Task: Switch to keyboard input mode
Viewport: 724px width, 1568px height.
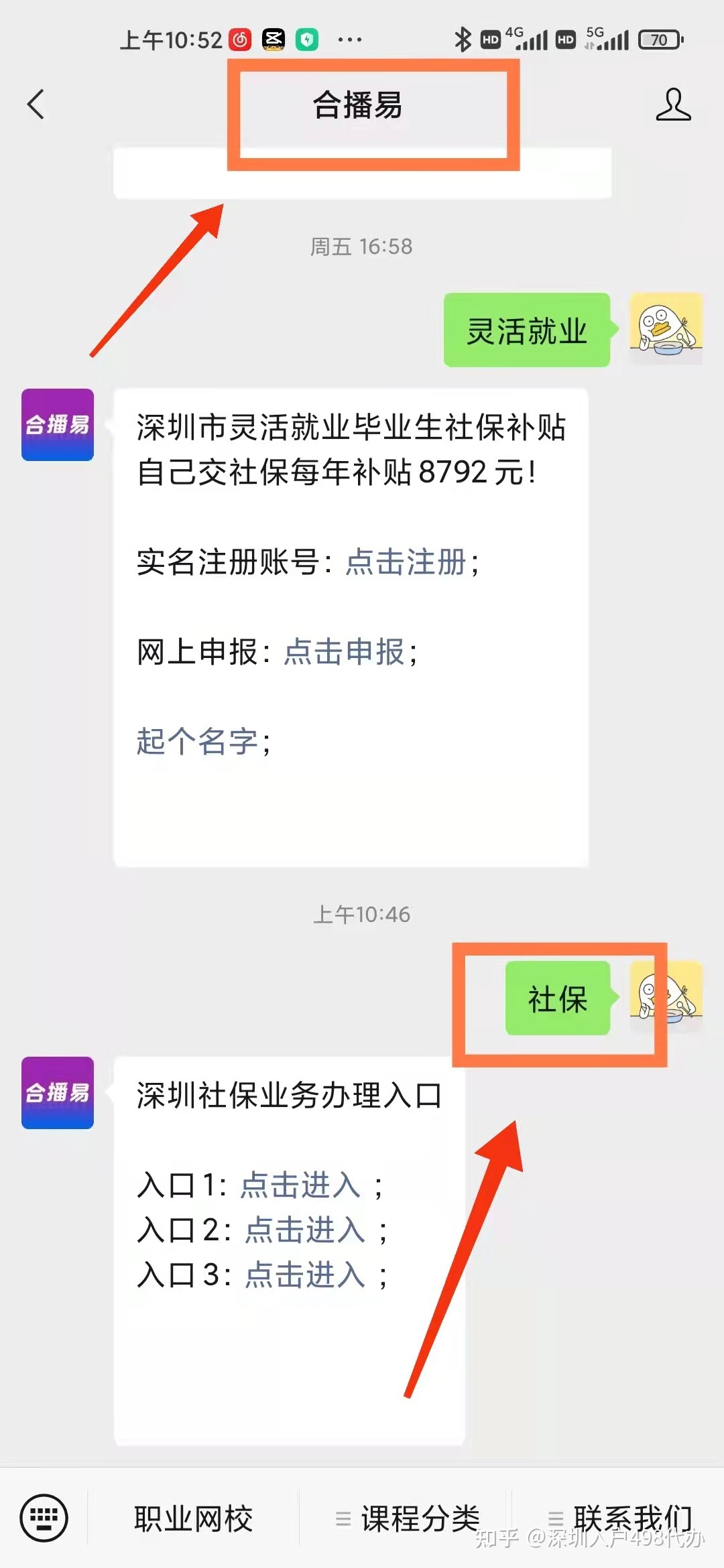Action: point(44,1517)
